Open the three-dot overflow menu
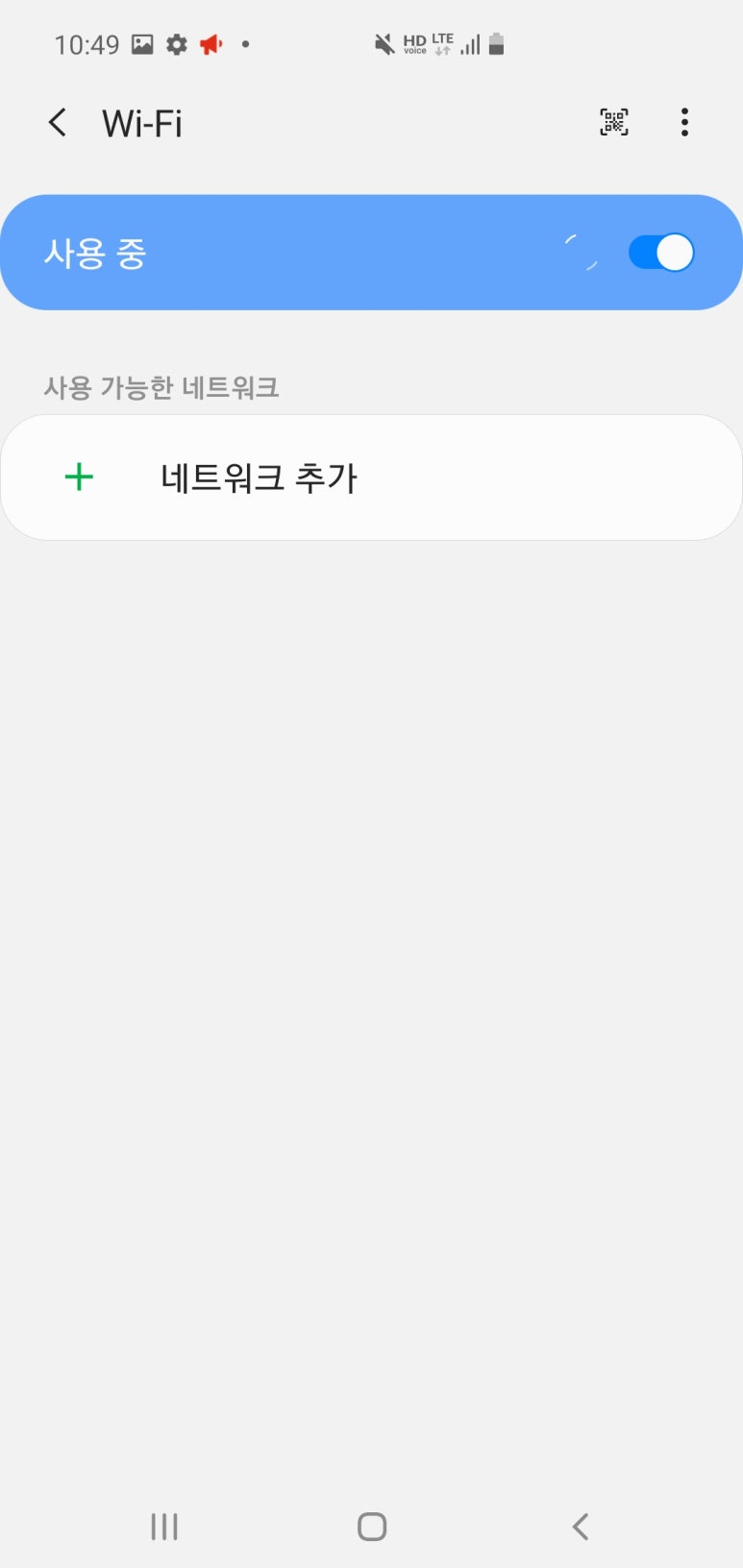 point(684,122)
